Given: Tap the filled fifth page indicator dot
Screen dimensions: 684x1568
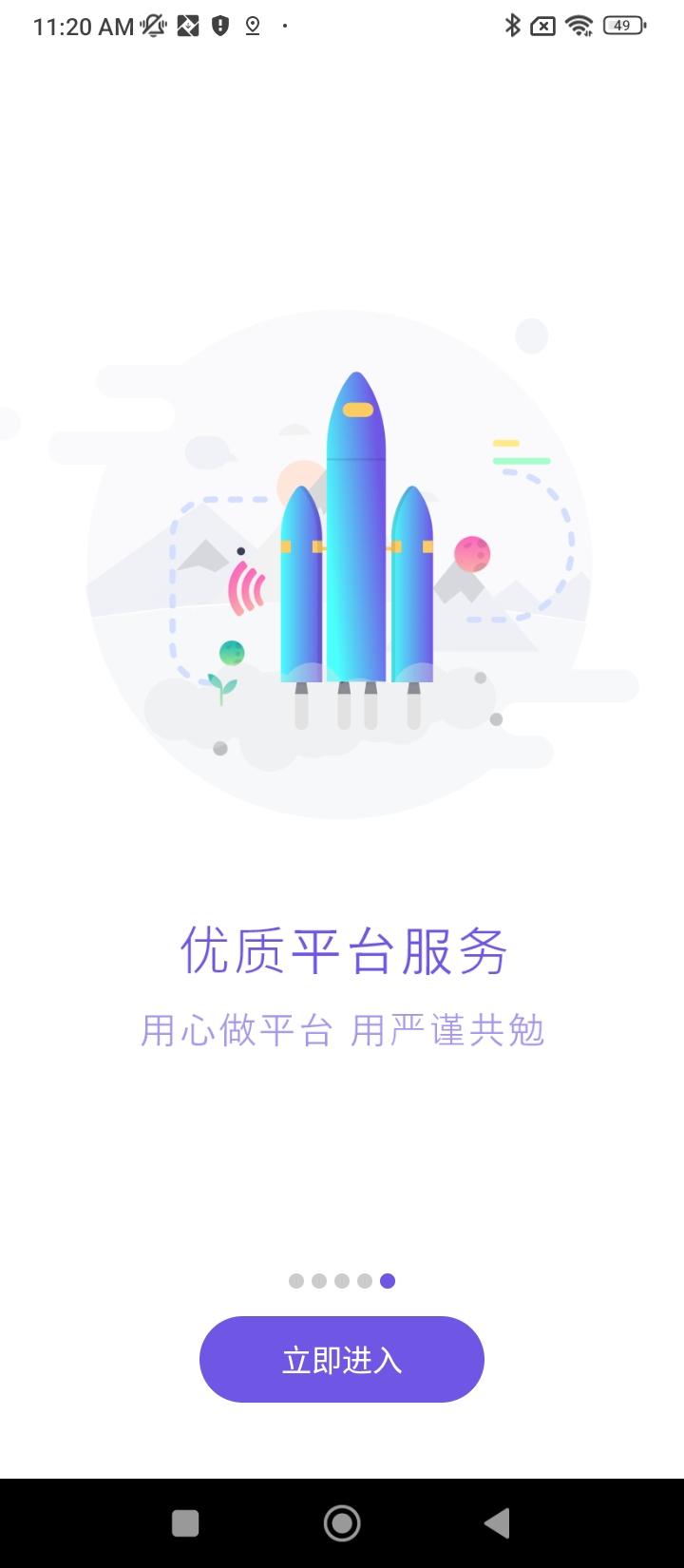Looking at the screenshot, I should point(388,1280).
